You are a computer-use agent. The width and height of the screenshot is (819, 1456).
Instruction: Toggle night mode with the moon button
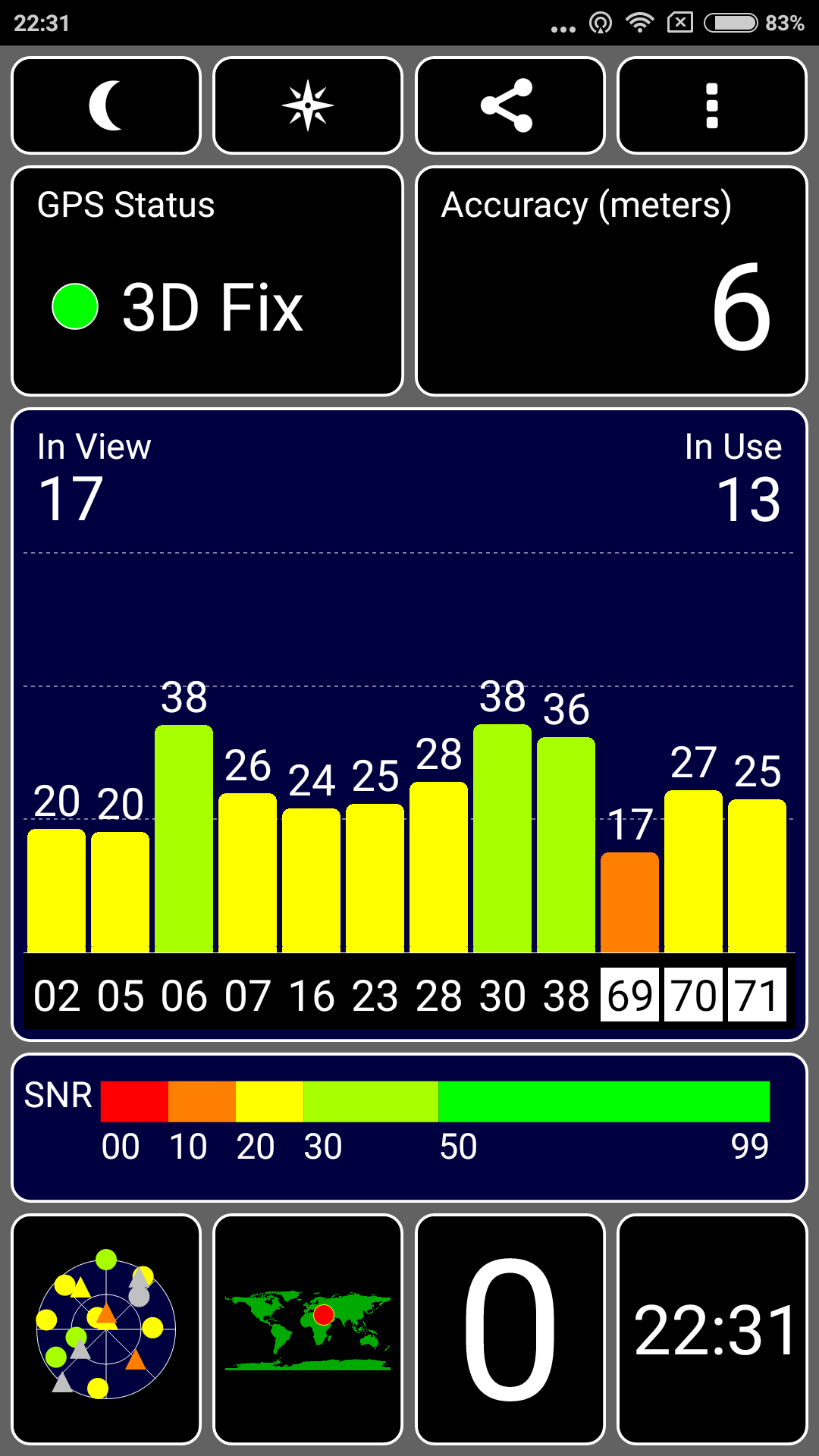click(x=106, y=105)
